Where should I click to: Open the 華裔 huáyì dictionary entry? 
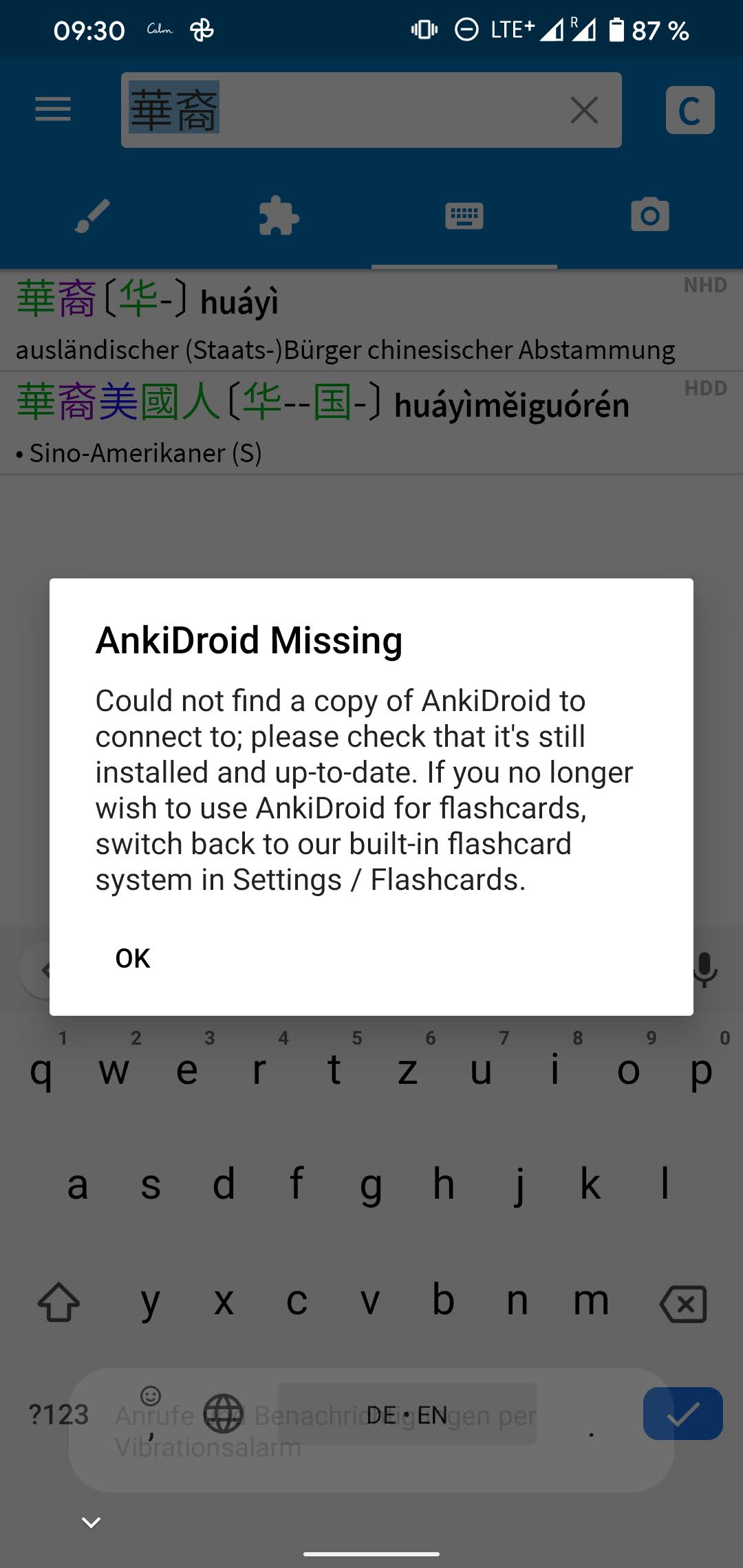tap(371, 321)
